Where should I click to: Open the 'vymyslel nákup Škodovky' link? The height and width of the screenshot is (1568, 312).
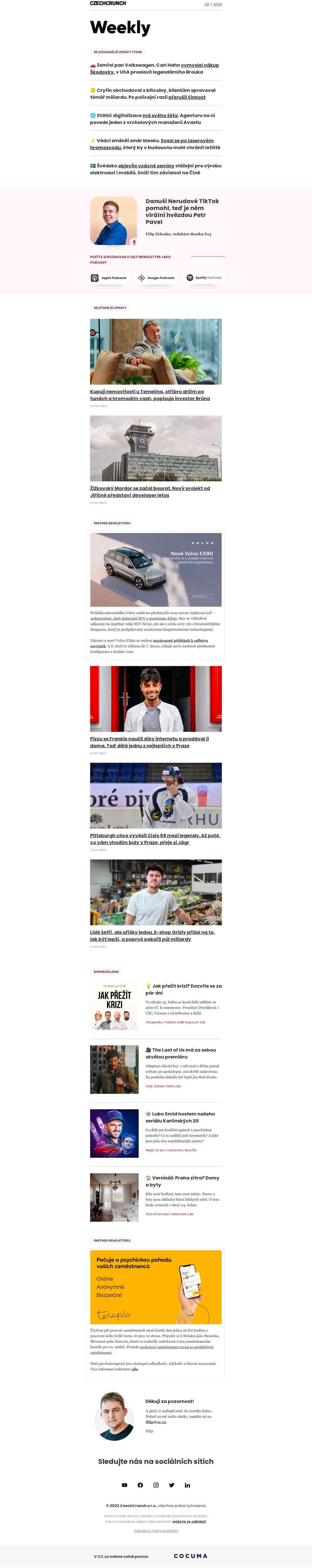click(199, 65)
